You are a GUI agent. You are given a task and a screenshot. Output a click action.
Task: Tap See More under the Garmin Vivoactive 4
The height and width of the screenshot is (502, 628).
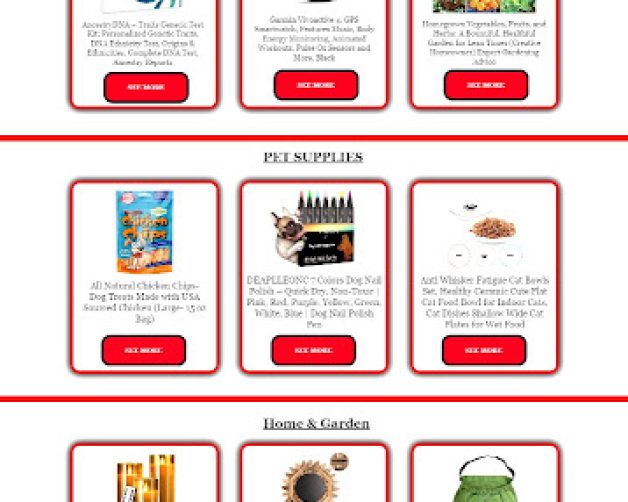(x=316, y=85)
